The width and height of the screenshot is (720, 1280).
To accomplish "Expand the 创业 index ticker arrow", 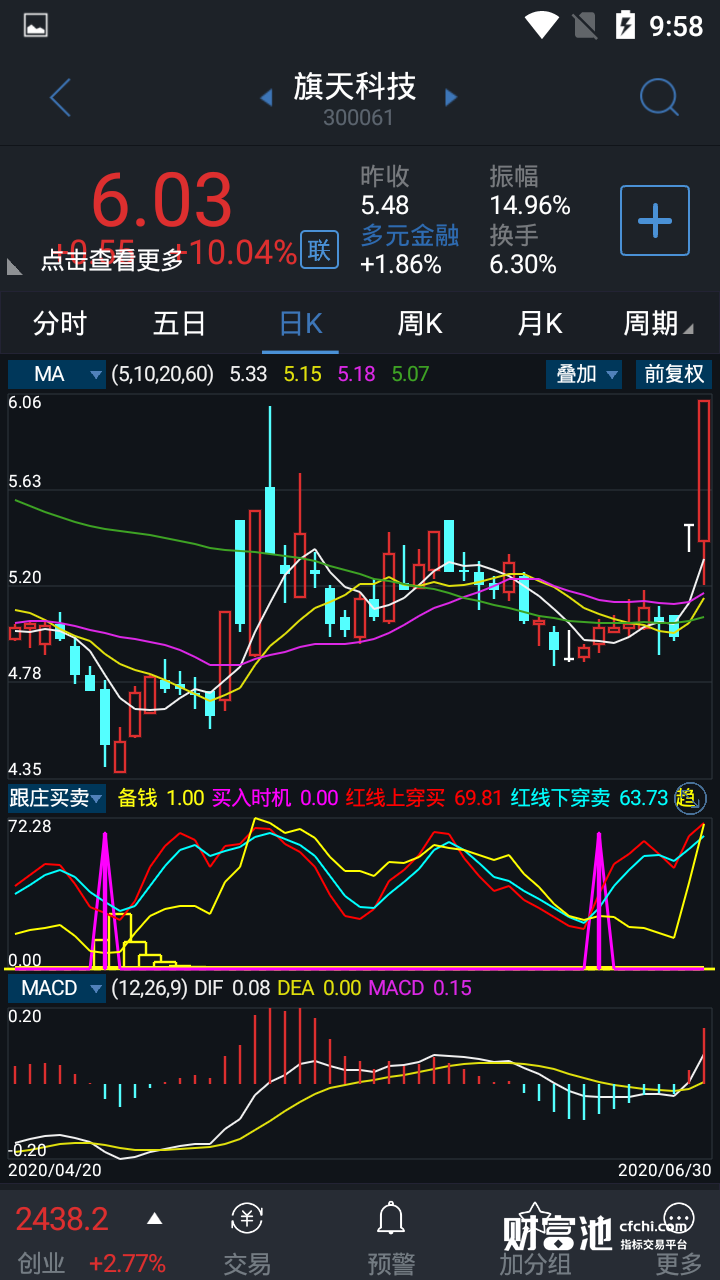I will coord(154,1219).
